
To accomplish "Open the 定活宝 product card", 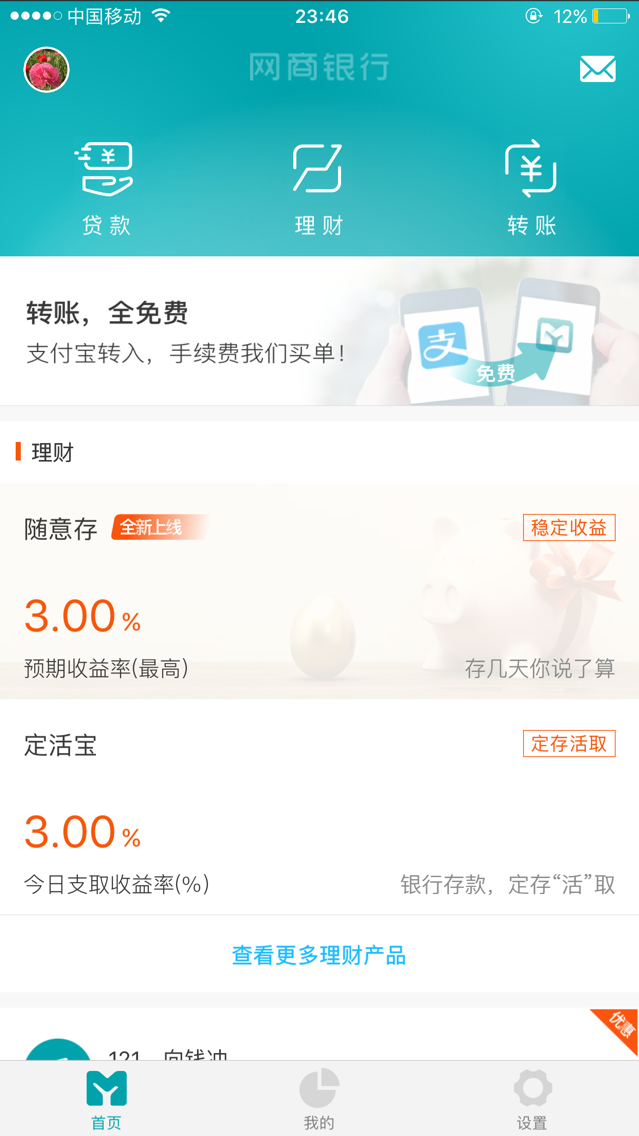I will point(319,808).
